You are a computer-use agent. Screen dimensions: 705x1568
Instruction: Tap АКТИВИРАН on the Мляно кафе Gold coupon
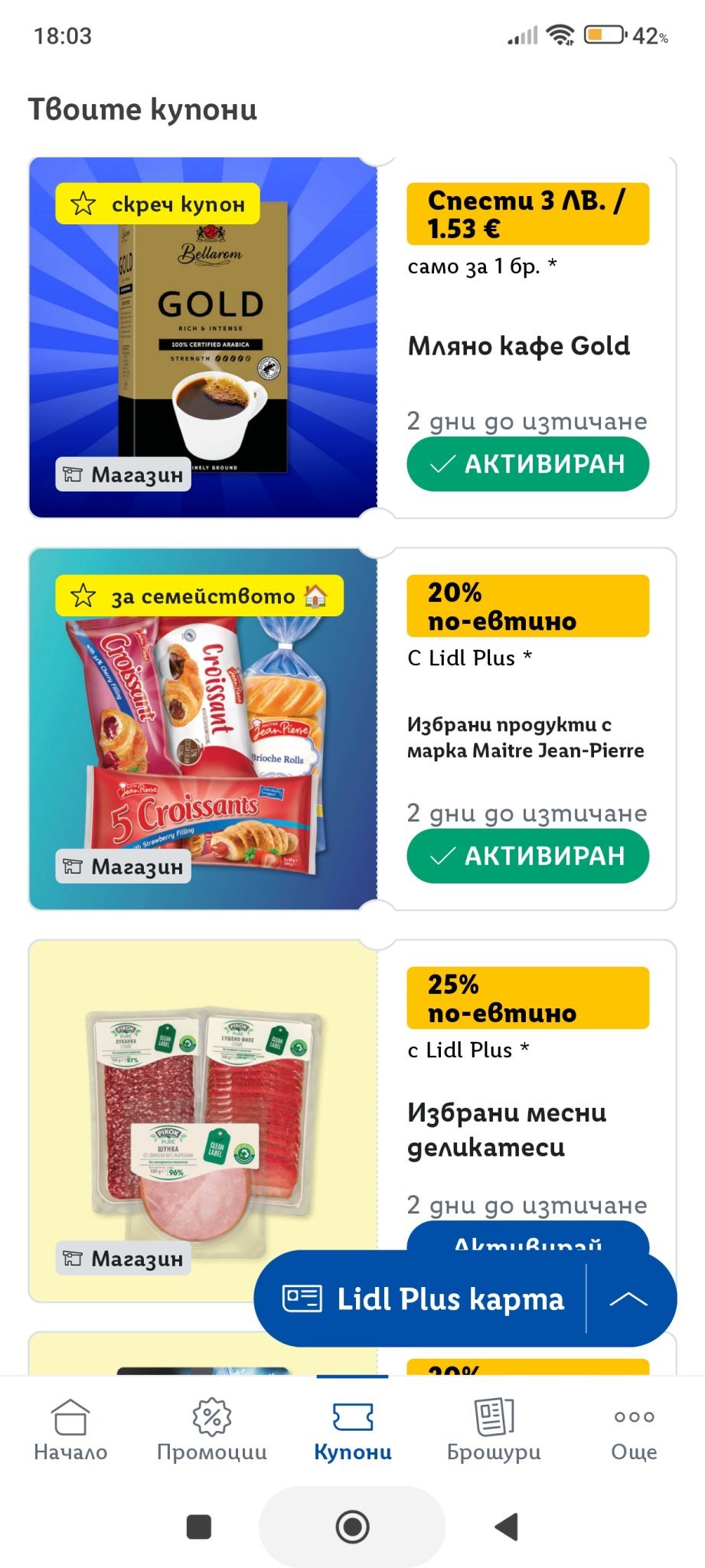coord(527,464)
